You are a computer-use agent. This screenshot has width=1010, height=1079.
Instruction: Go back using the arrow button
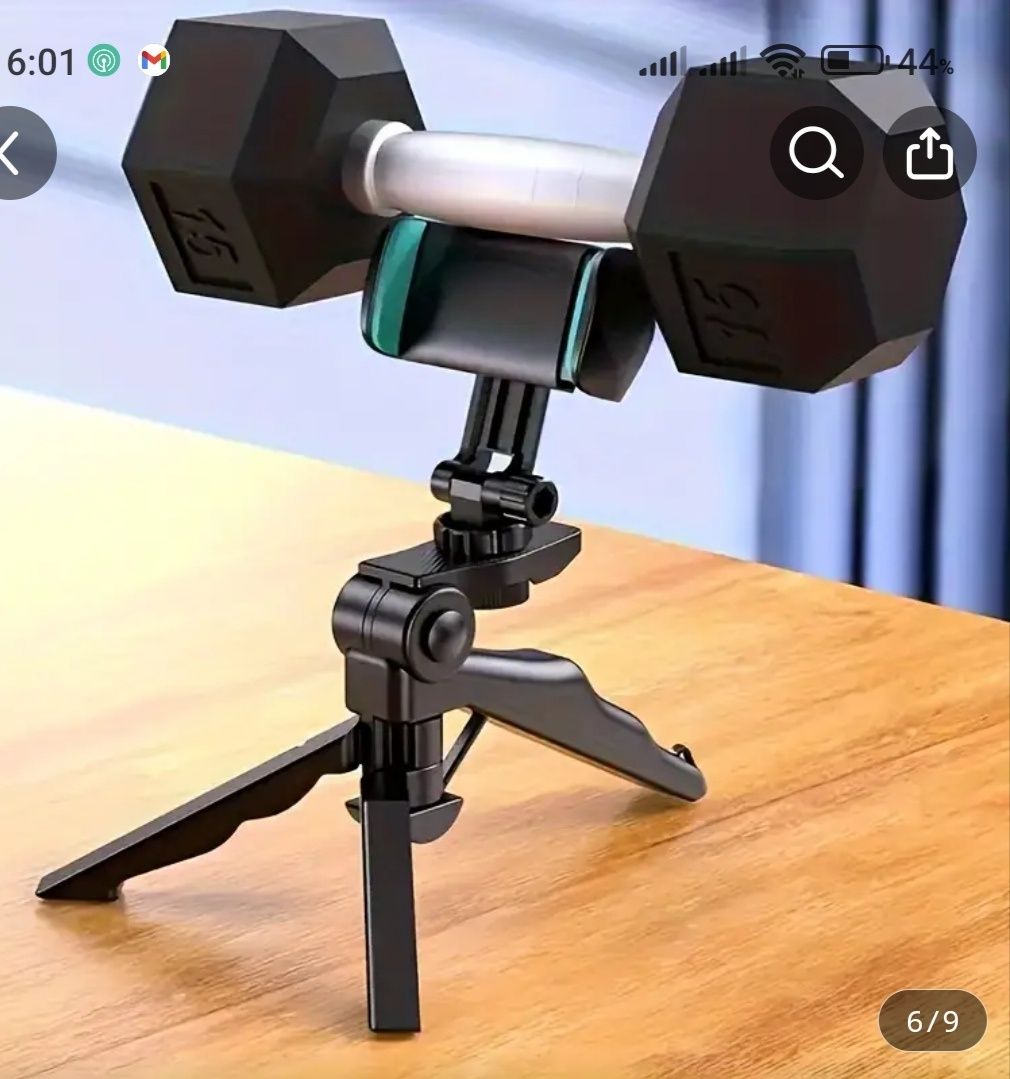[x=12, y=154]
